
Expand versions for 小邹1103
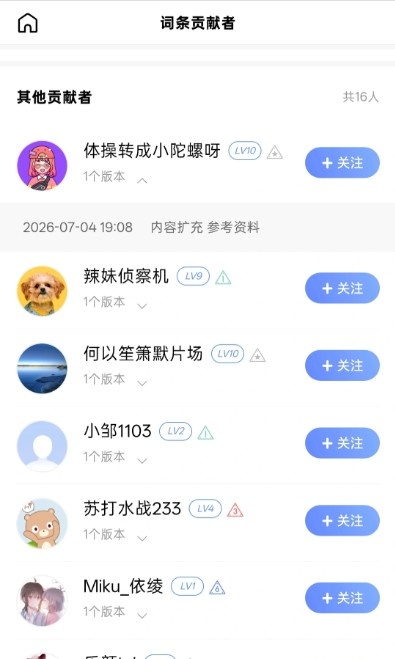coord(142,461)
